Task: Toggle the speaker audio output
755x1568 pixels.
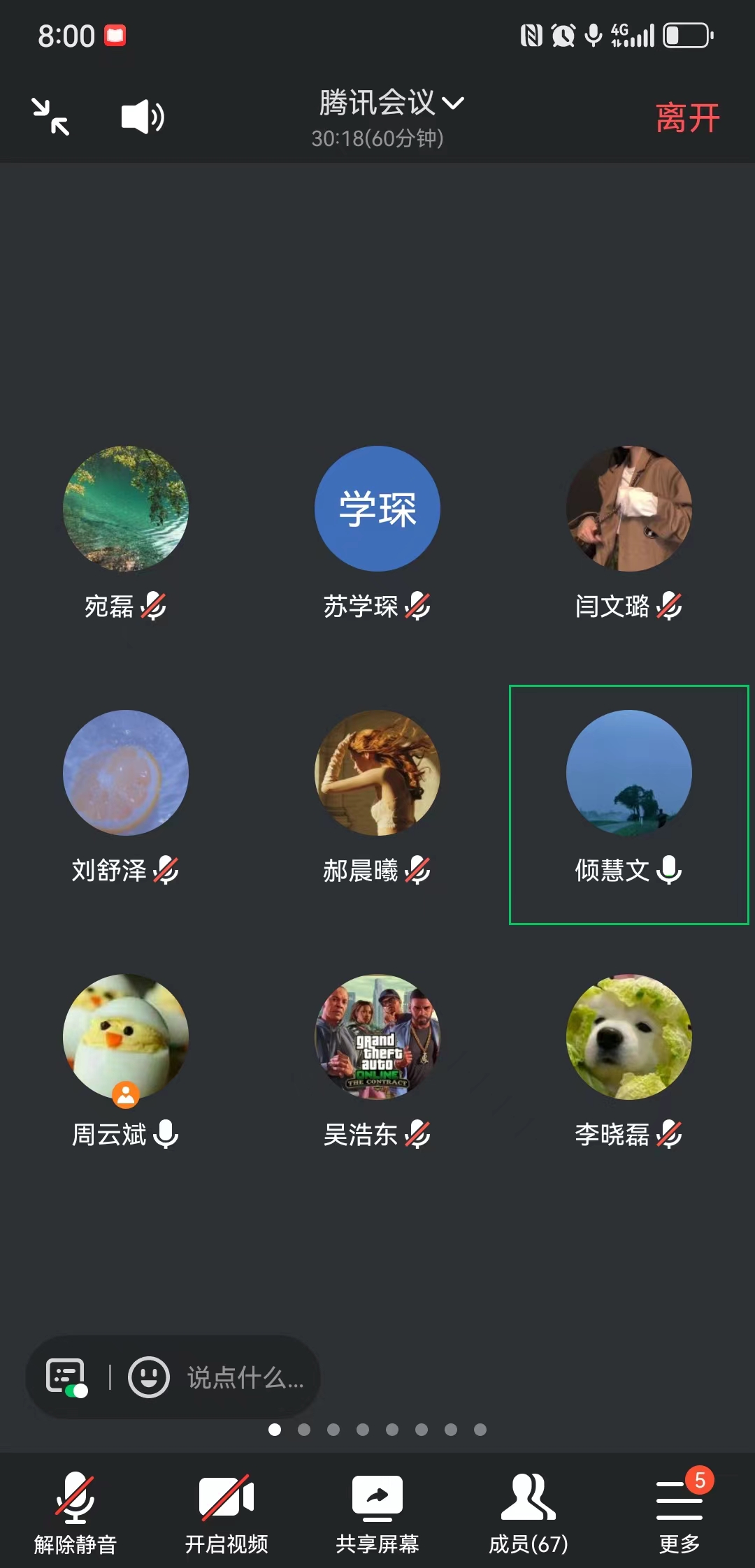Action: click(x=143, y=117)
